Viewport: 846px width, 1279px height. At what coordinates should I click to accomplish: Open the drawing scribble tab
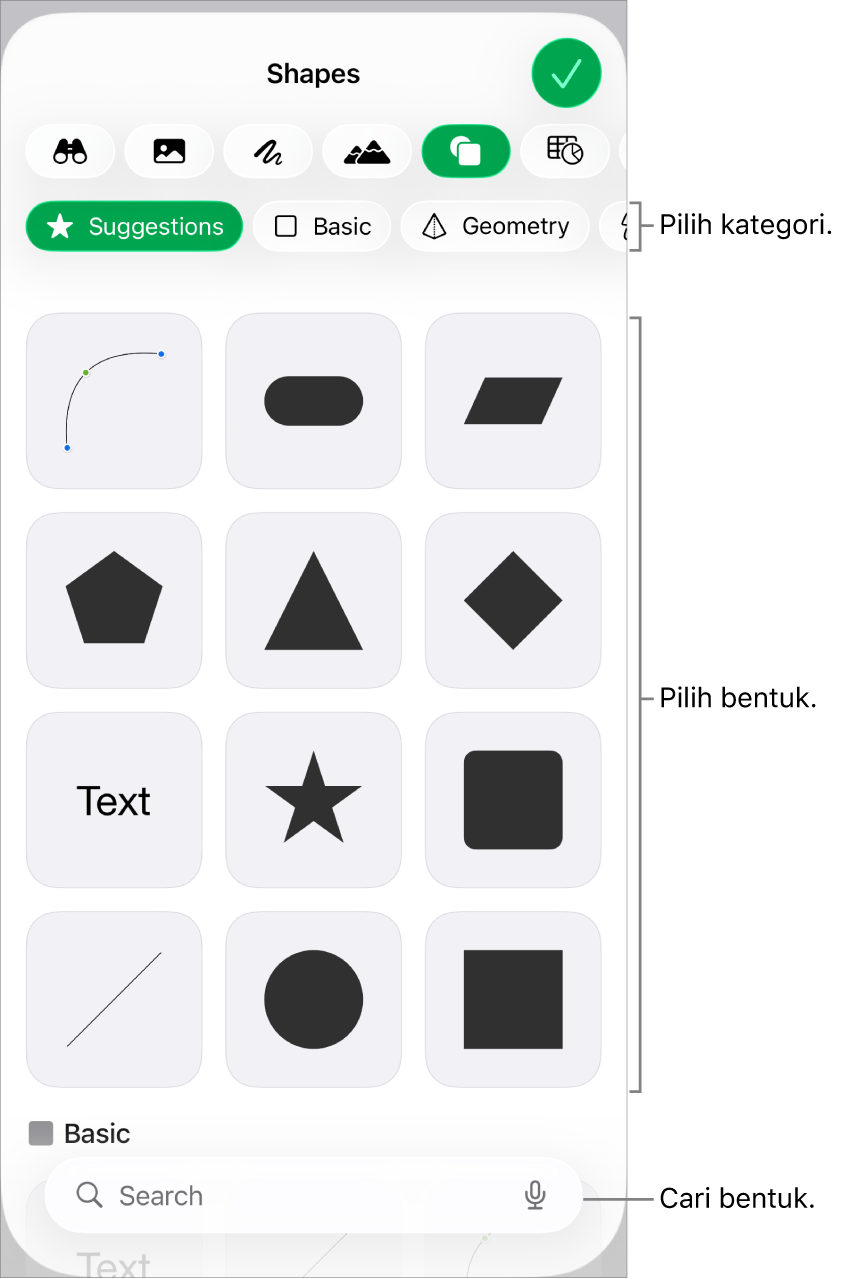coord(267,151)
